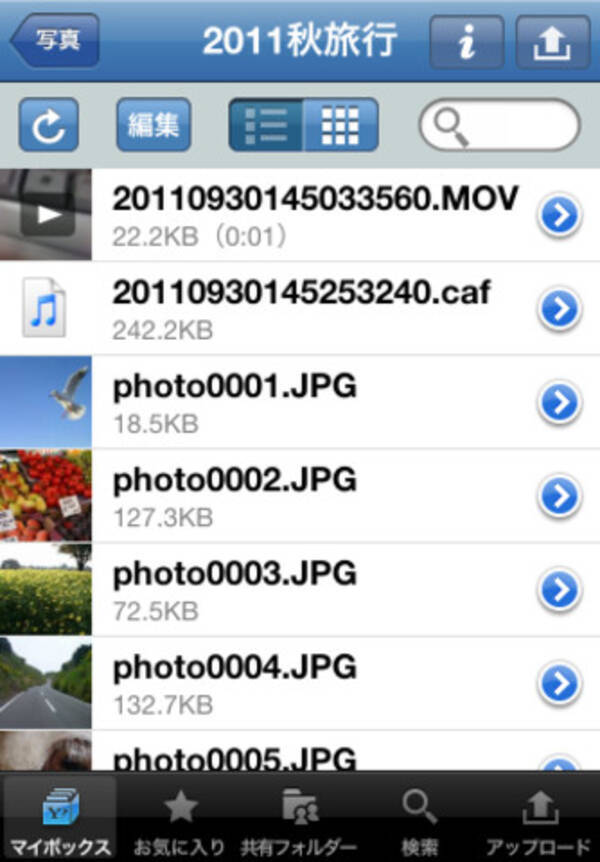
Task: Tap the 編集 edit button
Action: (x=153, y=125)
